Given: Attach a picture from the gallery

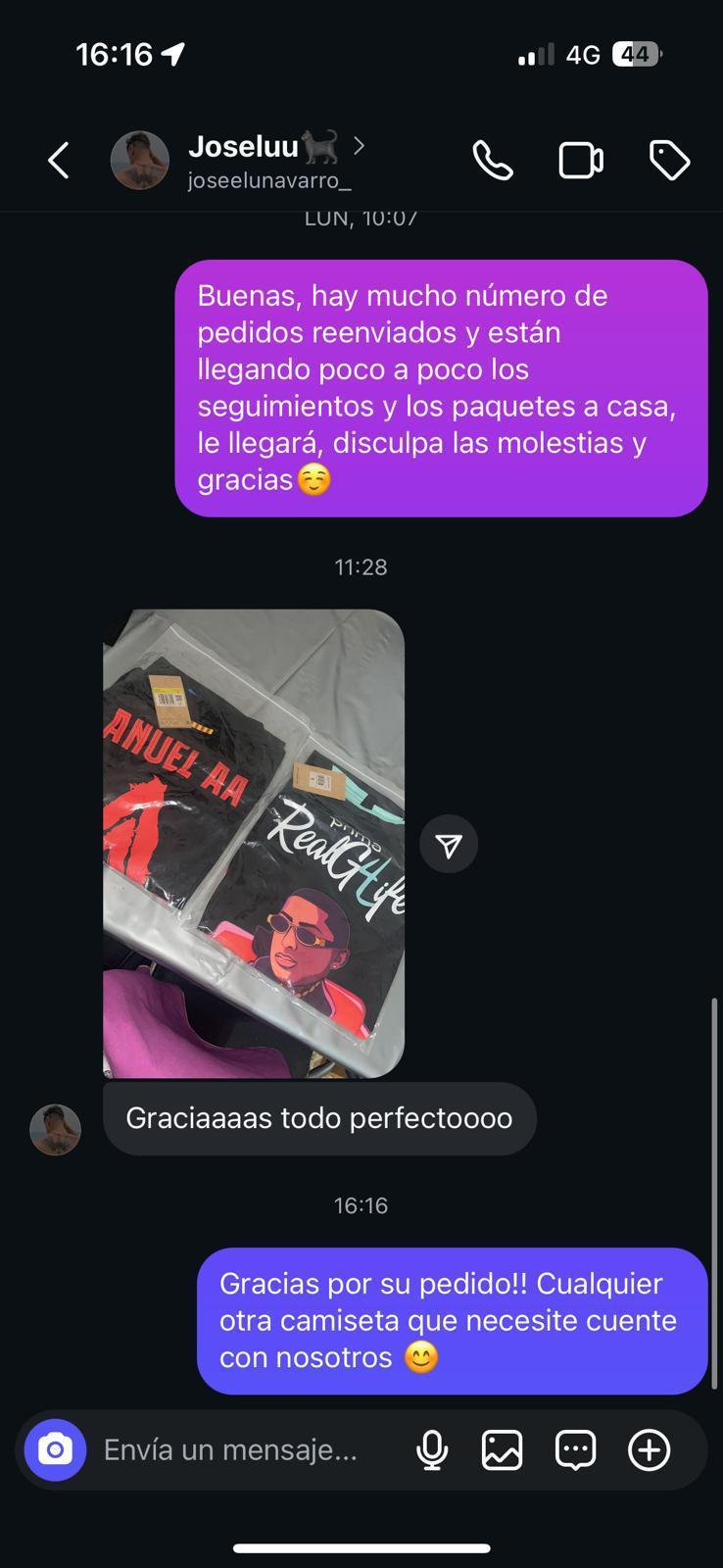Looking at the screenshot, I should point(502,1449).
